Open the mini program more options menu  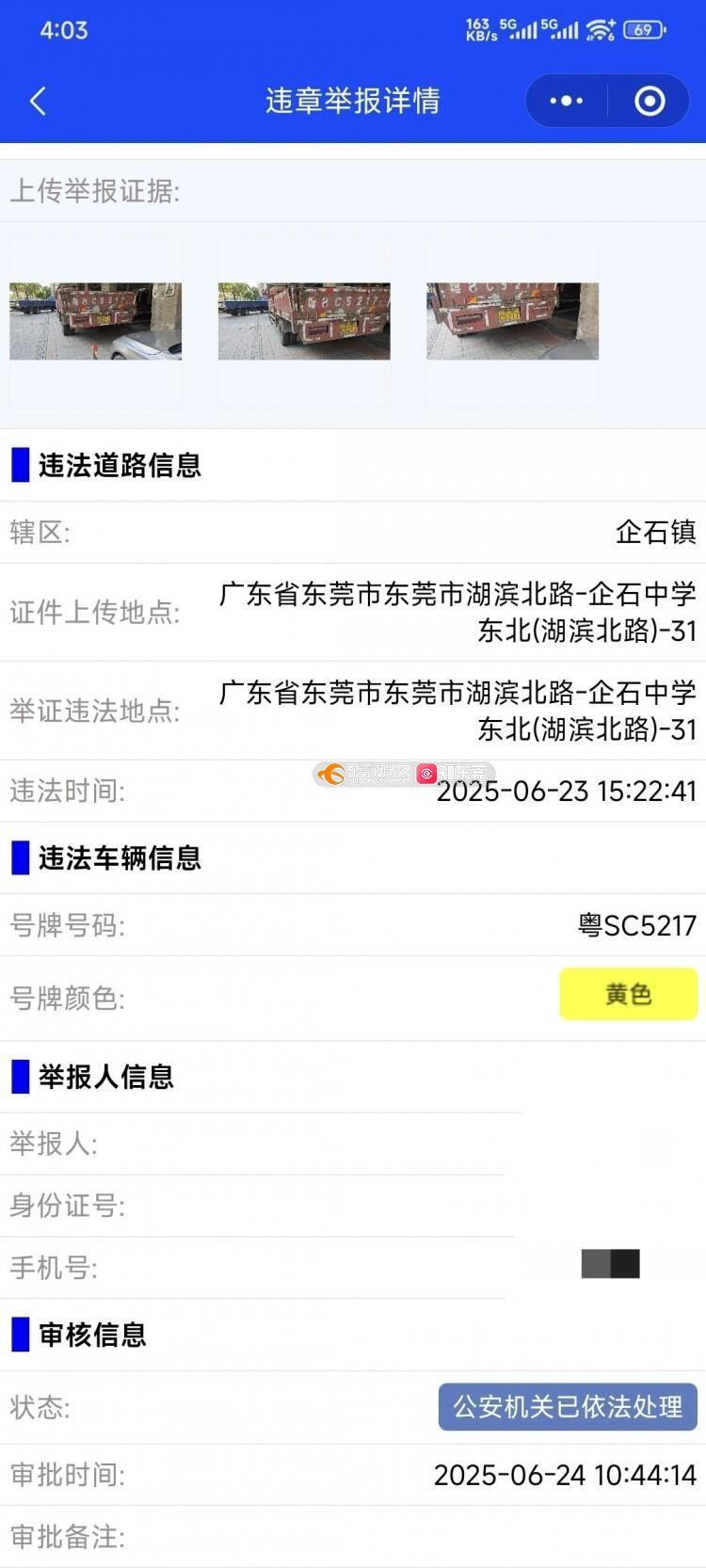pos(566,101)
